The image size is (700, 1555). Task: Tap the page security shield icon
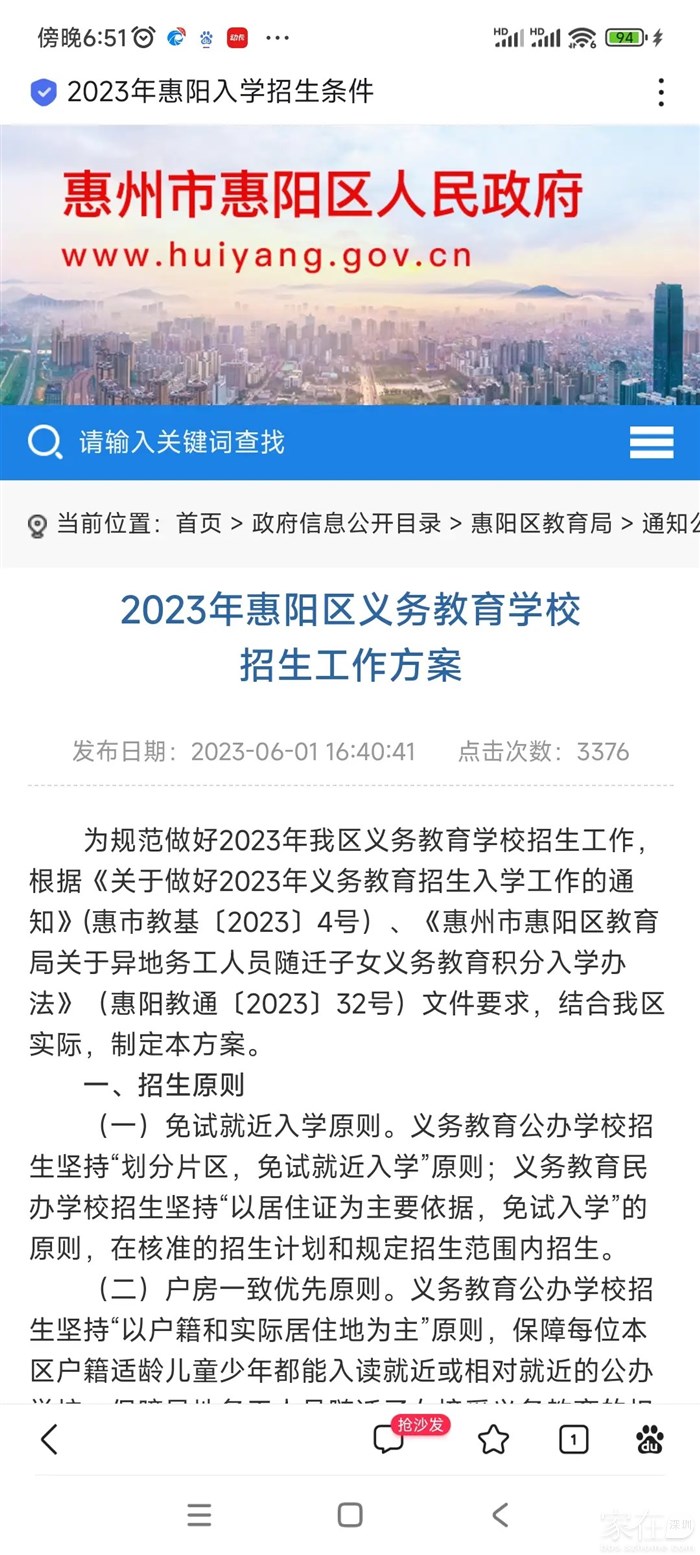click(x=43, y=93)
